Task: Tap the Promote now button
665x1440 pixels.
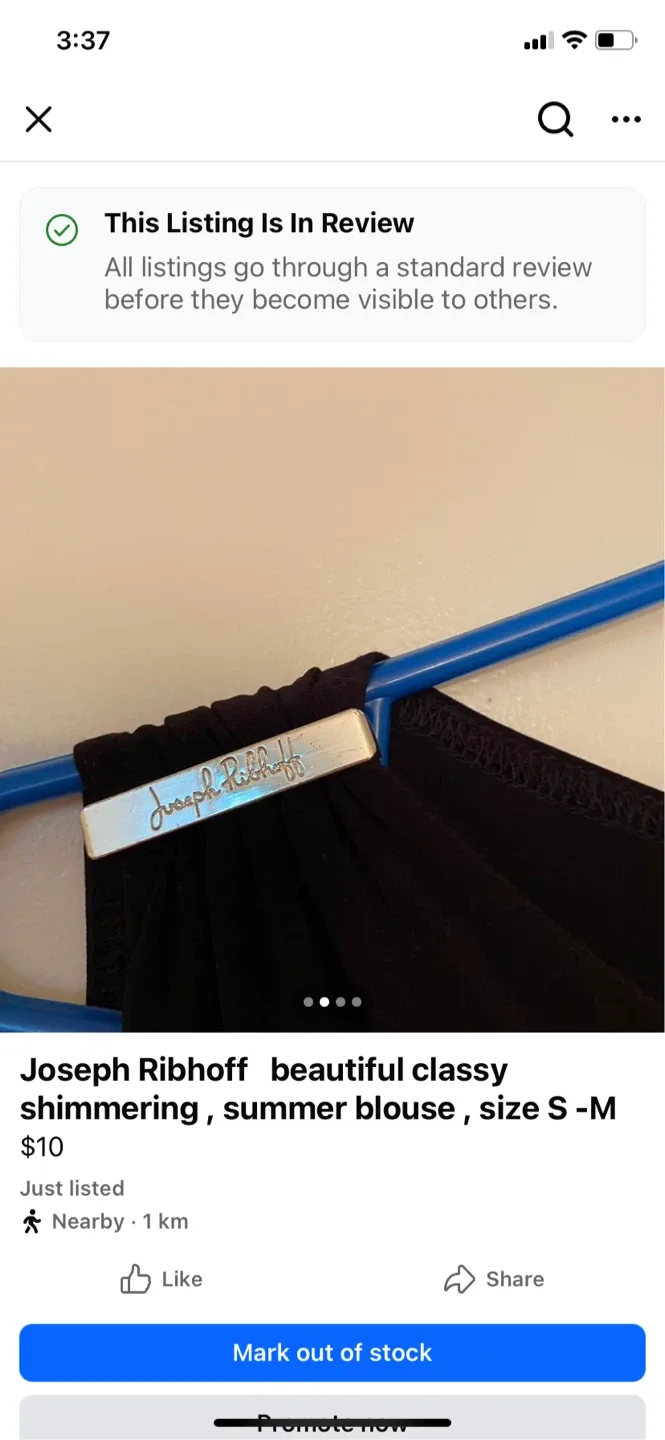Action: 332,1419
